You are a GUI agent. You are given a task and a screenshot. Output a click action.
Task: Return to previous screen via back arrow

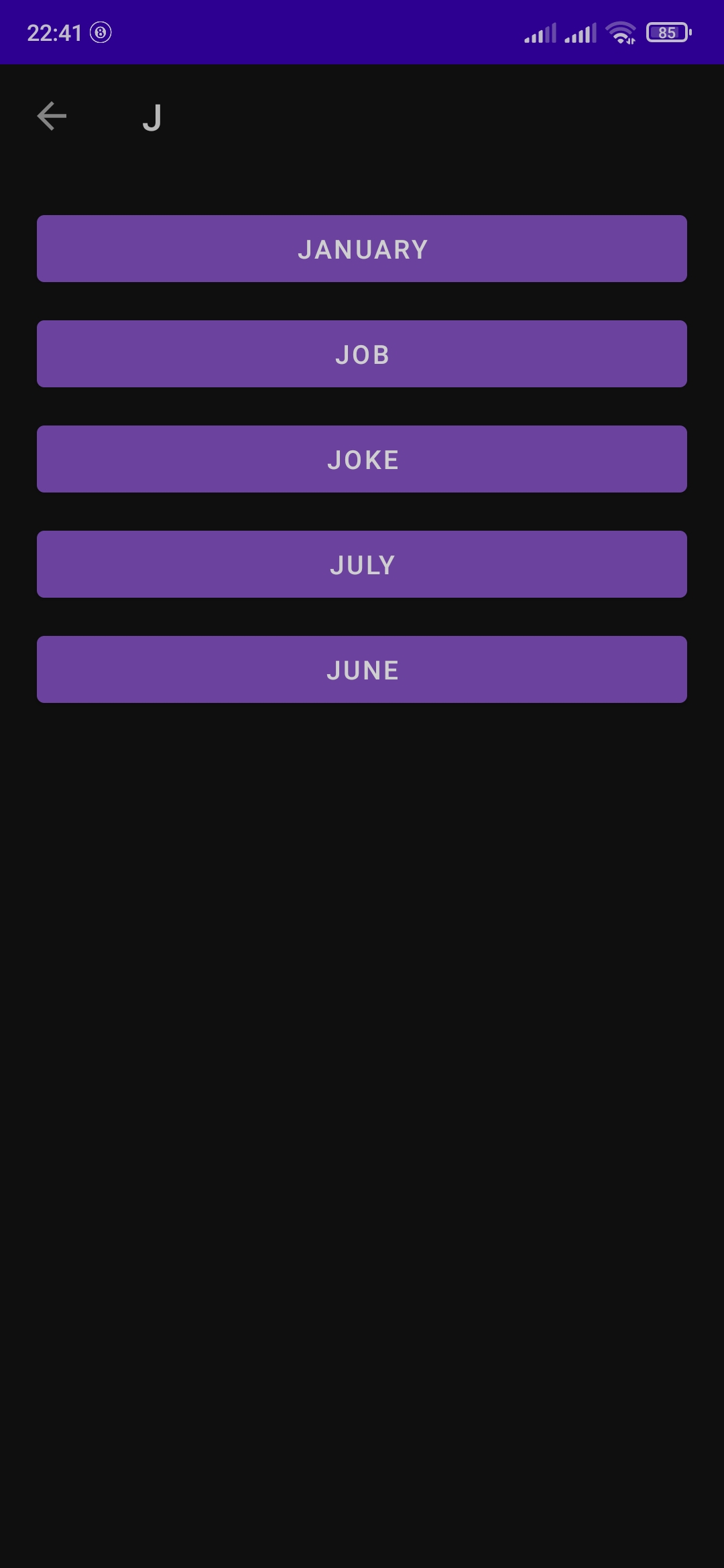point(52,115)
